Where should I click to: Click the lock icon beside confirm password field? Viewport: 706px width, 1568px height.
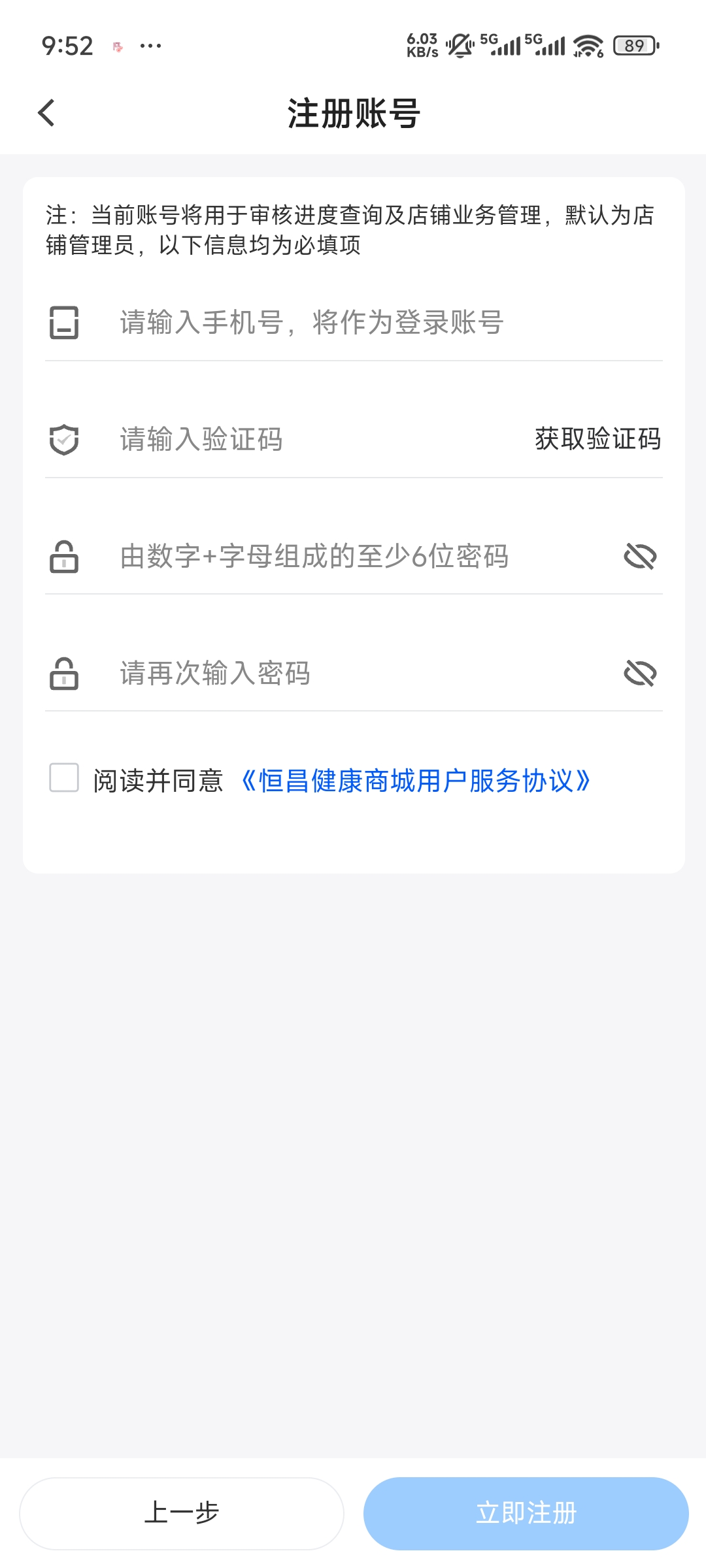(x=63, y=674)
